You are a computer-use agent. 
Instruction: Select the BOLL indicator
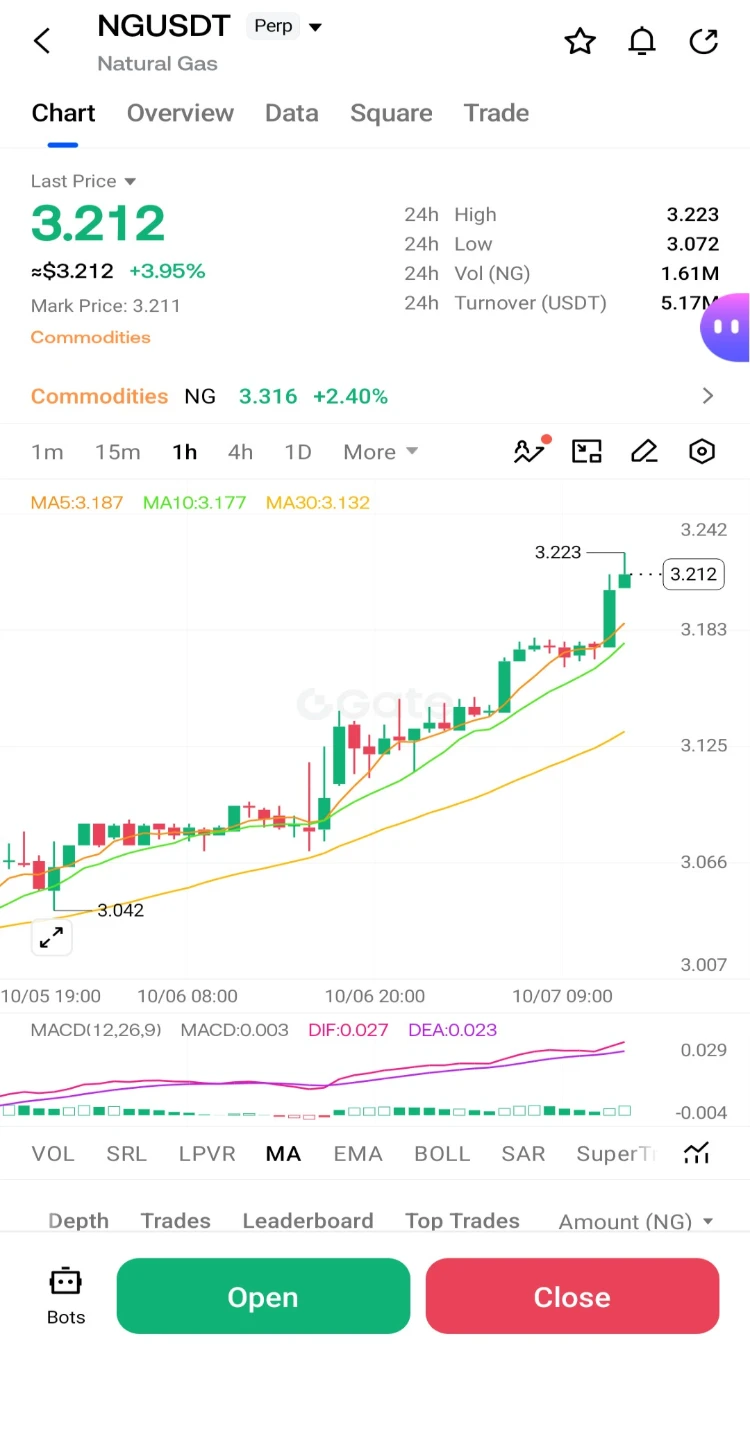pyautogui.click(x=442, y=1154)
